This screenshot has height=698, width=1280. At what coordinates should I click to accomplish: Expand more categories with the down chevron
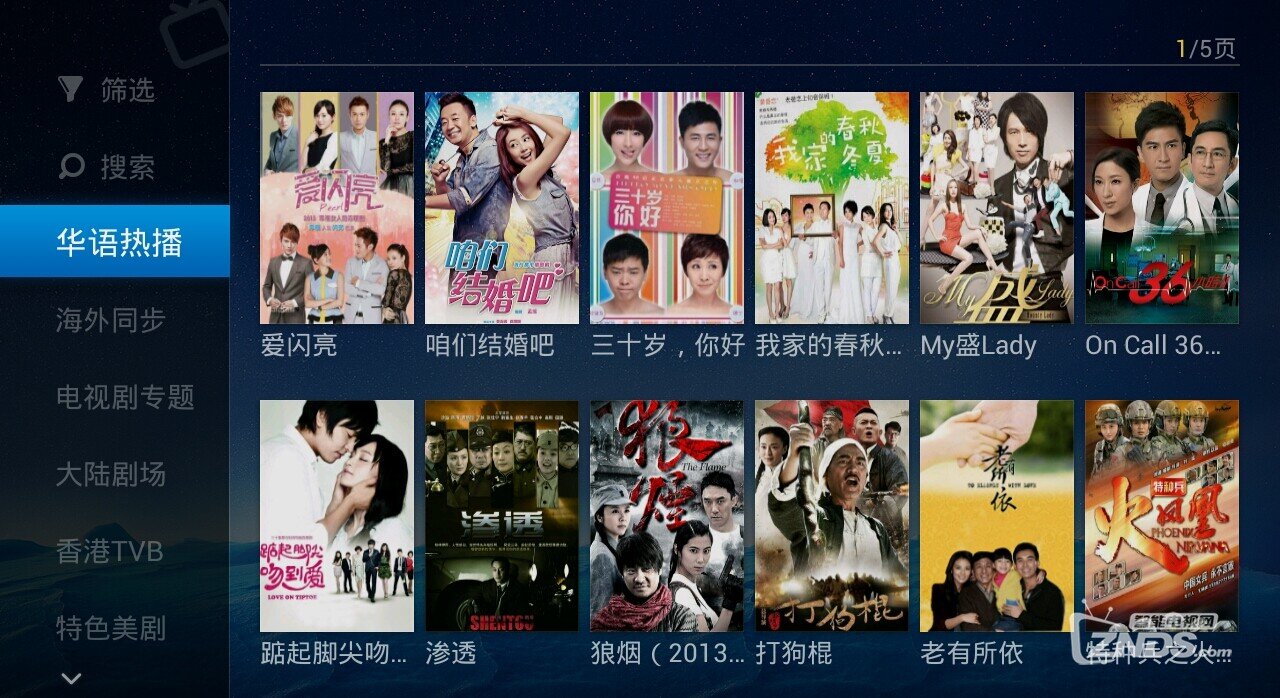[x=71, y=679]
